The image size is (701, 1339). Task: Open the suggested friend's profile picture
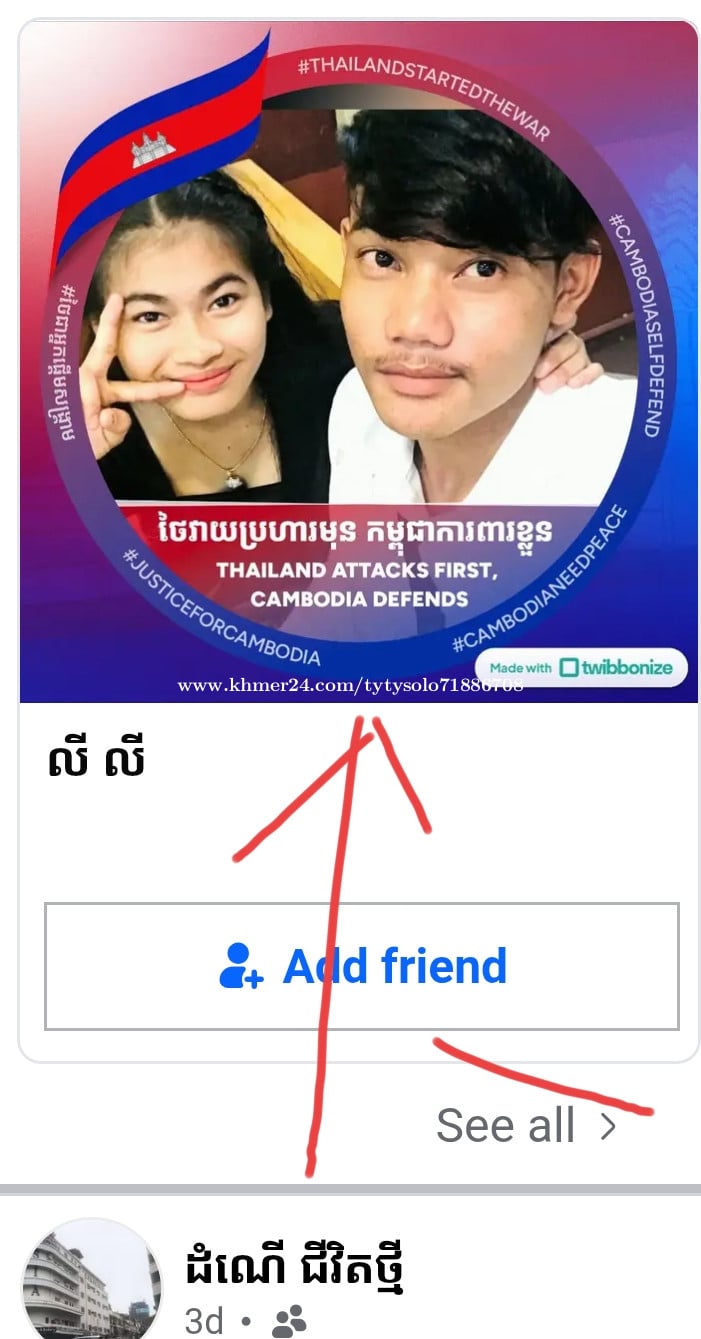click(x=358, y=360)
